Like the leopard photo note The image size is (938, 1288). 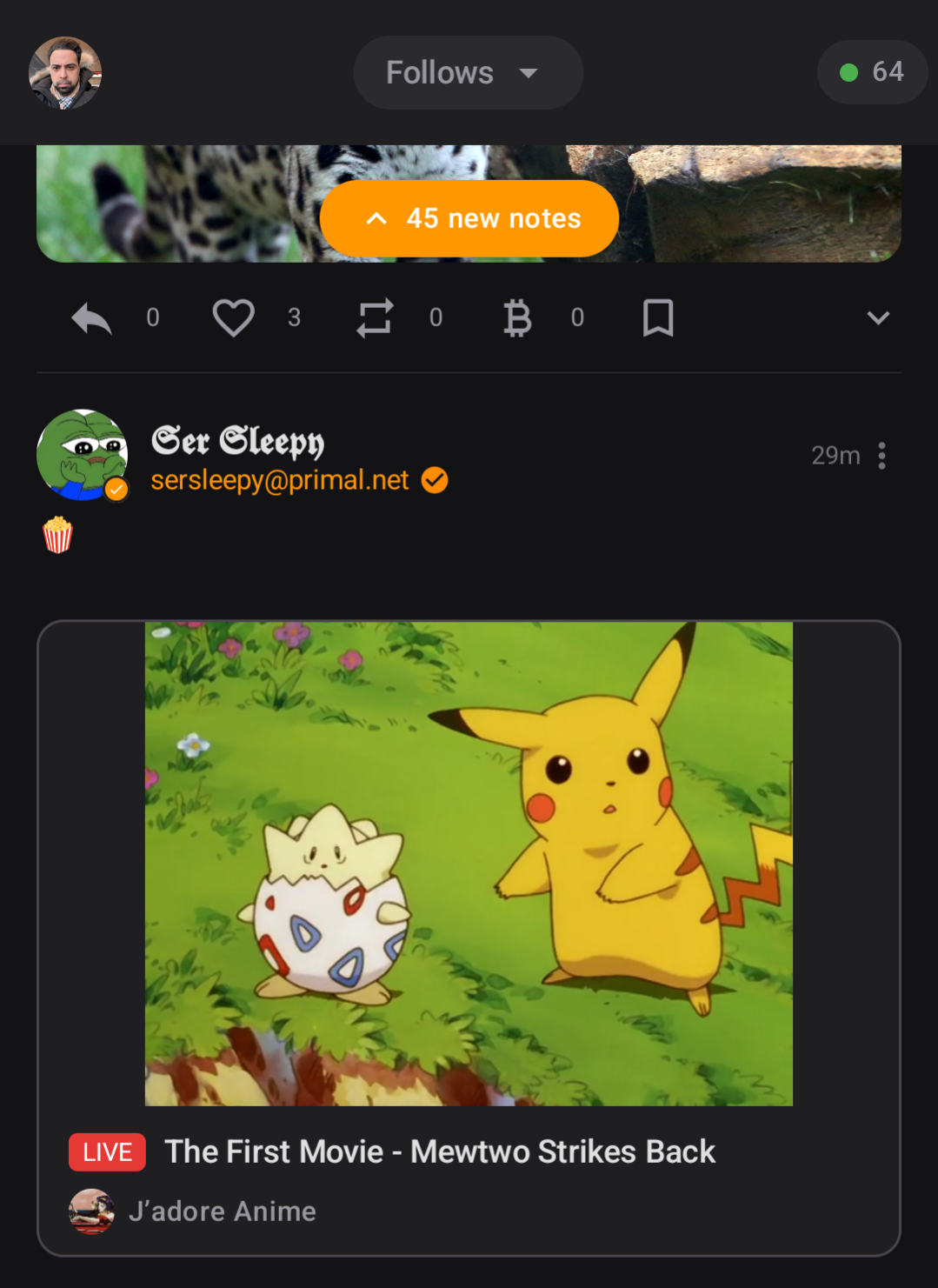[x=233, y=318]
